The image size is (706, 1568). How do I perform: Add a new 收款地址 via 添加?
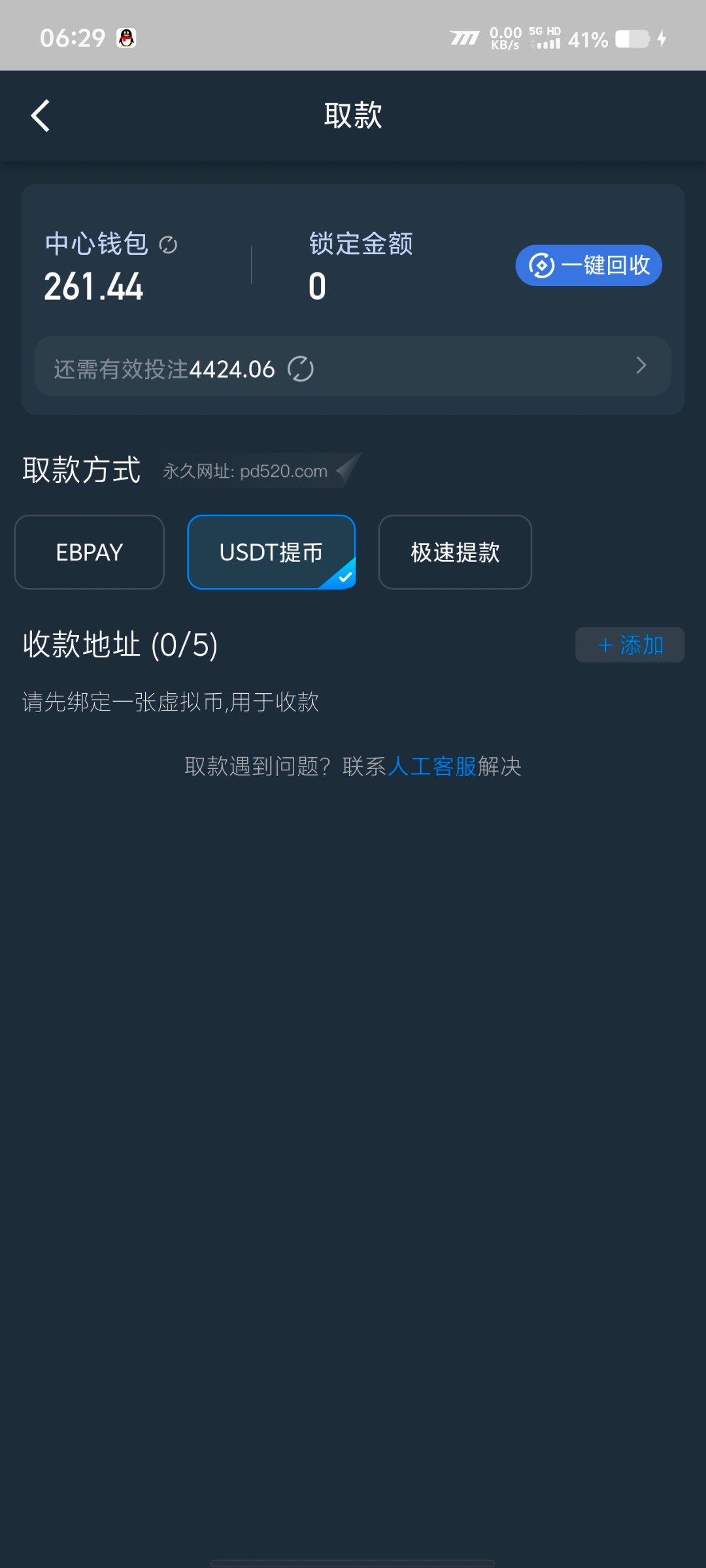pyautogui.click(x=630, y=645)
